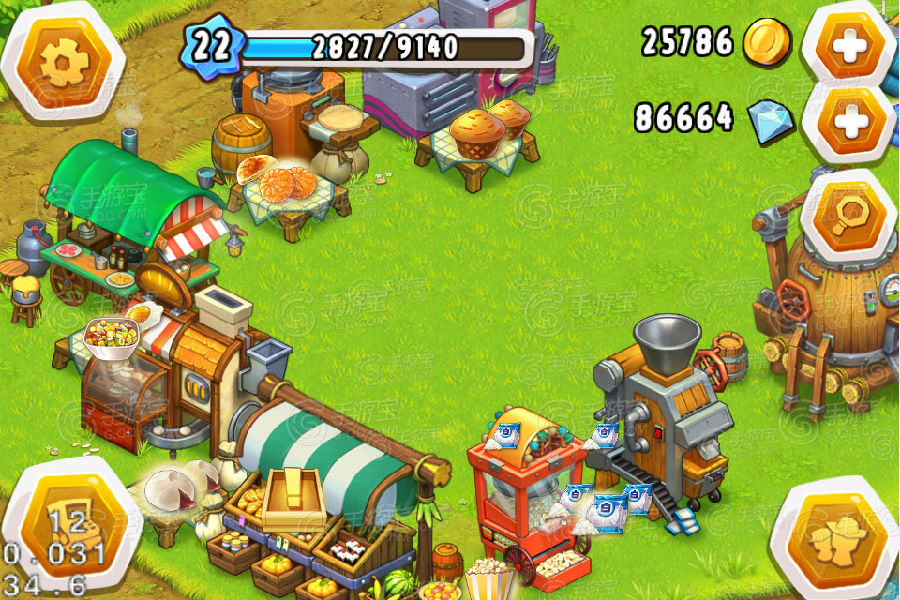The image size is (900, 600).
Task: Open the settings gear menu
Action: 64,62
